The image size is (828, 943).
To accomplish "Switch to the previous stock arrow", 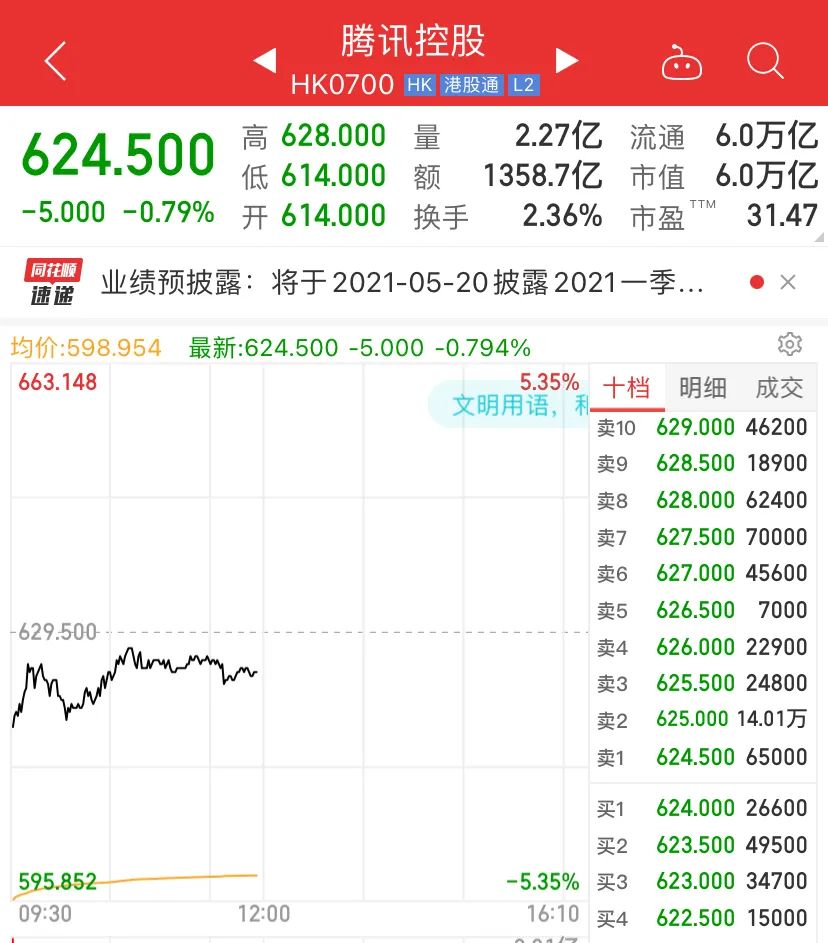I will point(265,61).
